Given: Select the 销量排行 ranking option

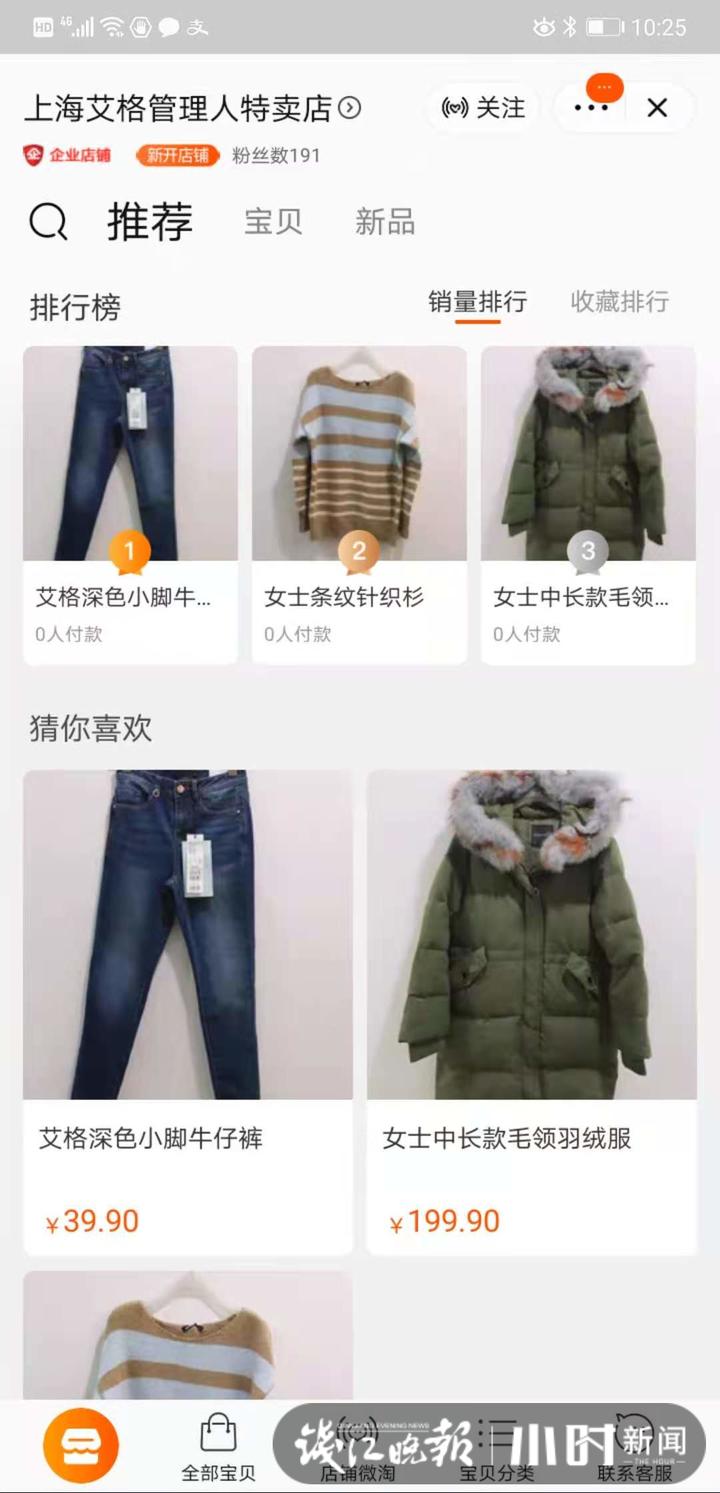Looking at the screenshot, I should coord(478,302).
